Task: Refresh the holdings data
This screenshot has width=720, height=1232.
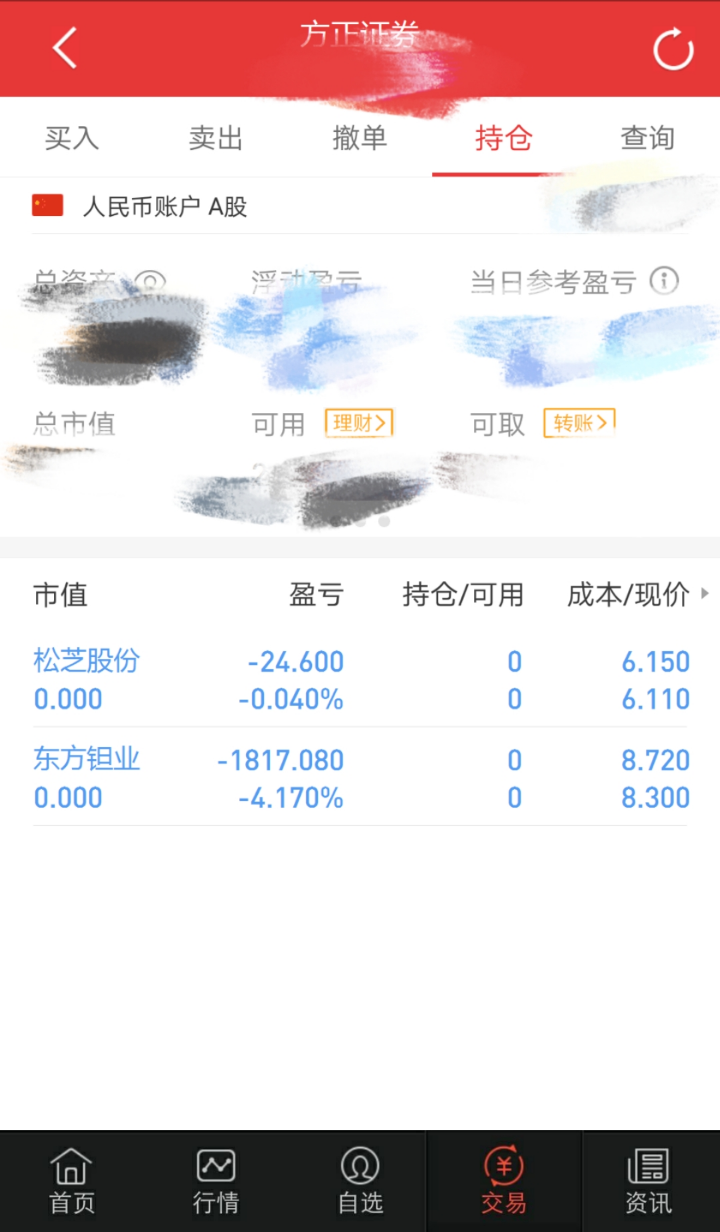Action: click(x=673, y=48)
